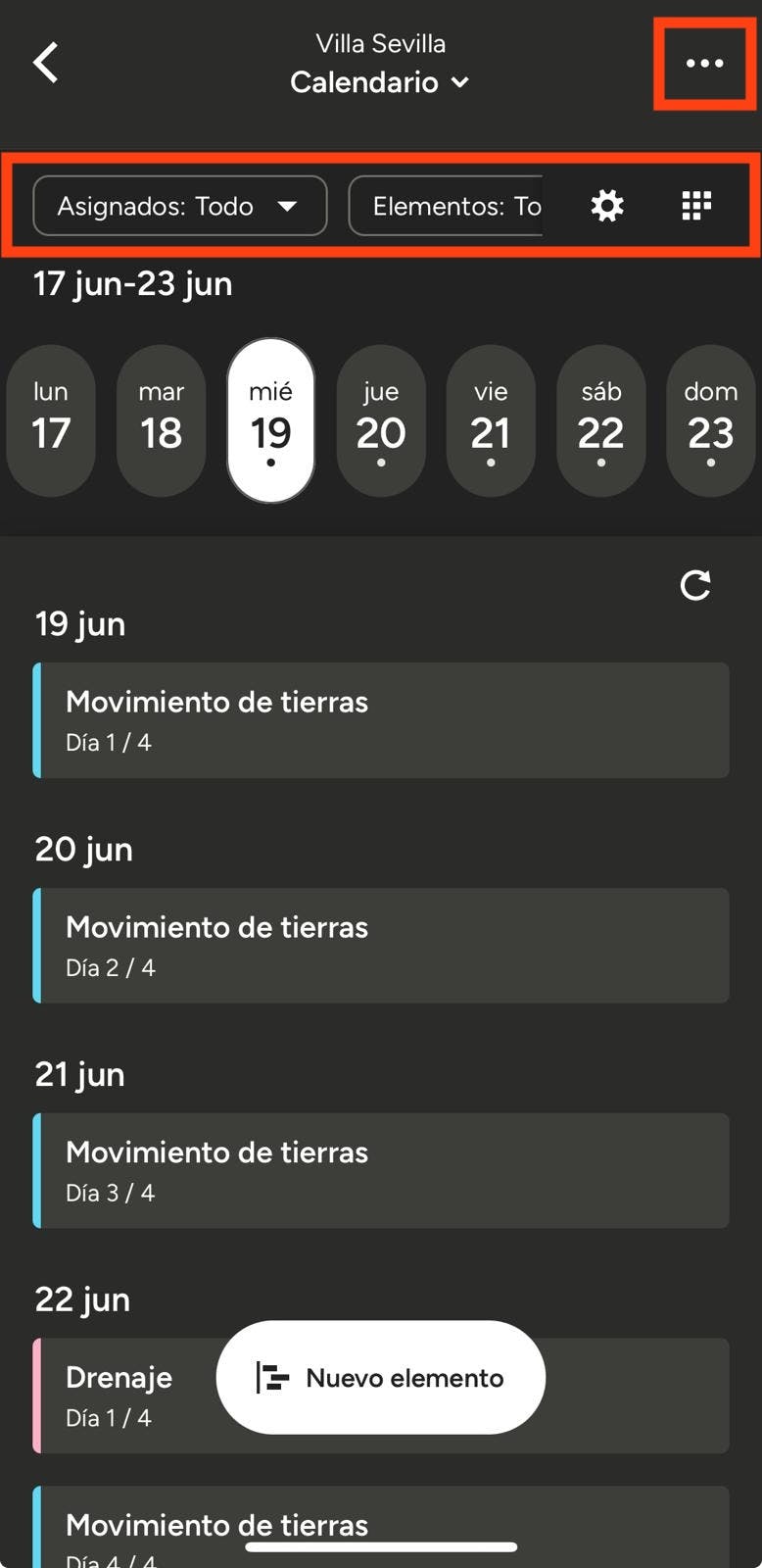Select Sunday 23 in the week strip
Screen dimensions: 762x1568
coord(710,420)
